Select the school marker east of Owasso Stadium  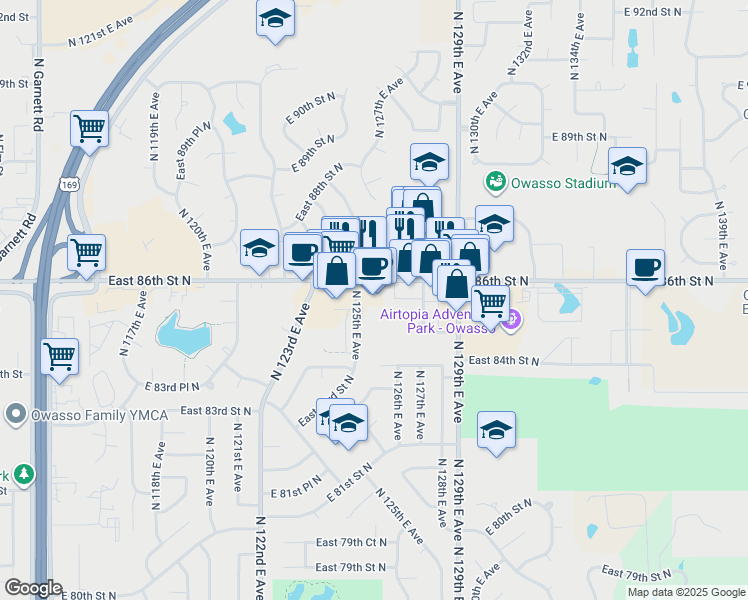click(x=627, y=167)
